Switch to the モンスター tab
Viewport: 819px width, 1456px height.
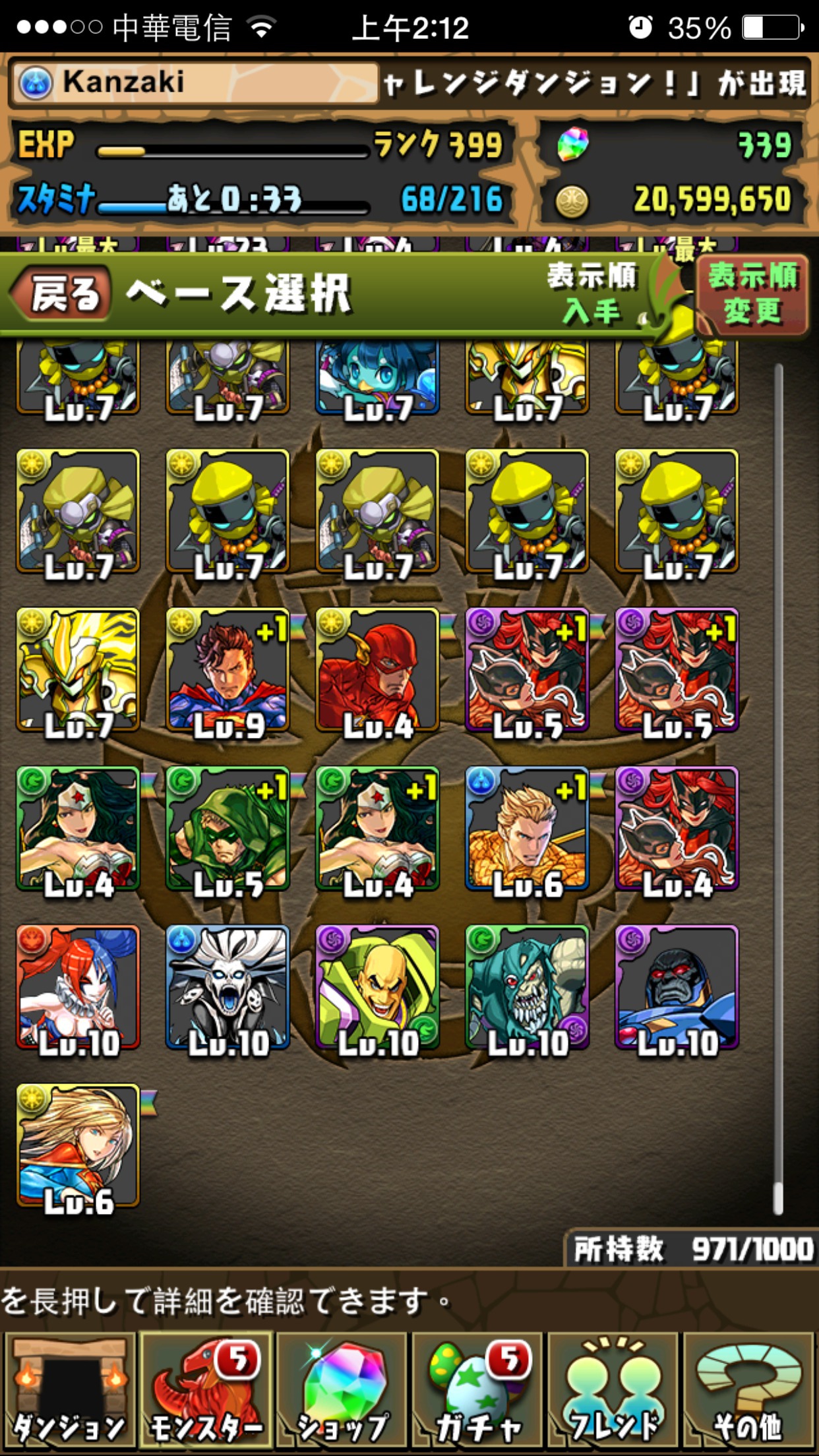[206, 1390]
